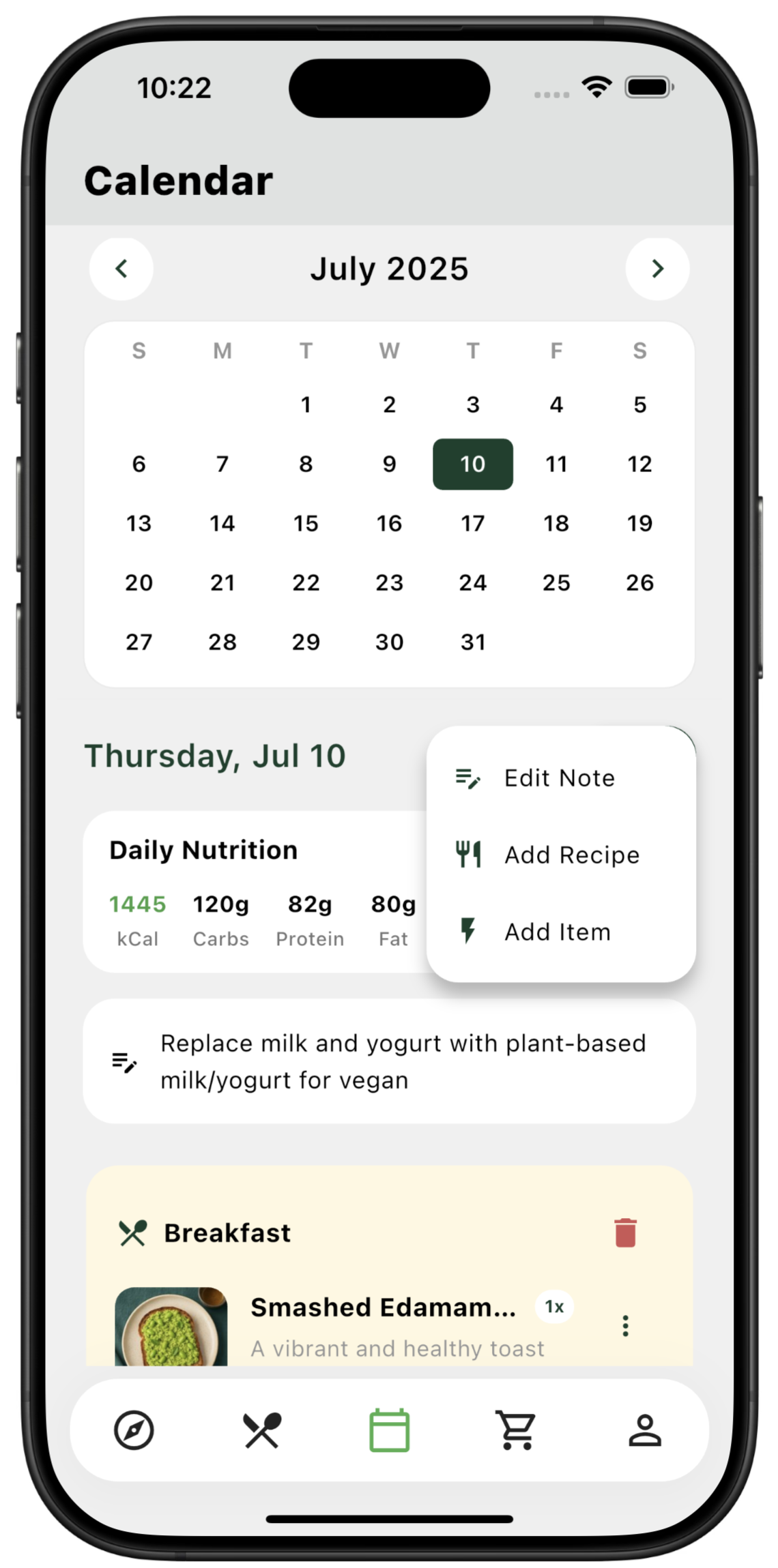Switch to the Recipes utensils tab

262,1430
